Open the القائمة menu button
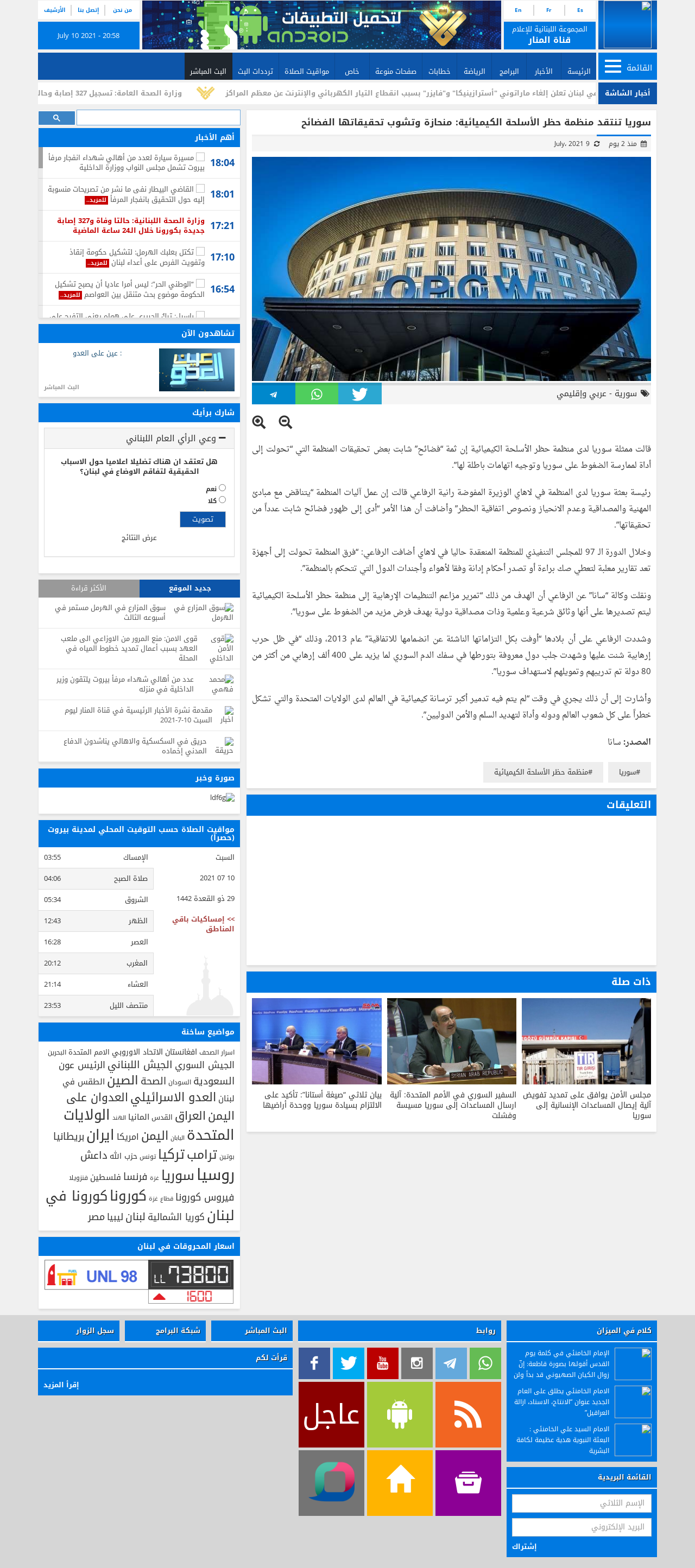Viewport: 695px width, 1568px height. tap(627, 67)
